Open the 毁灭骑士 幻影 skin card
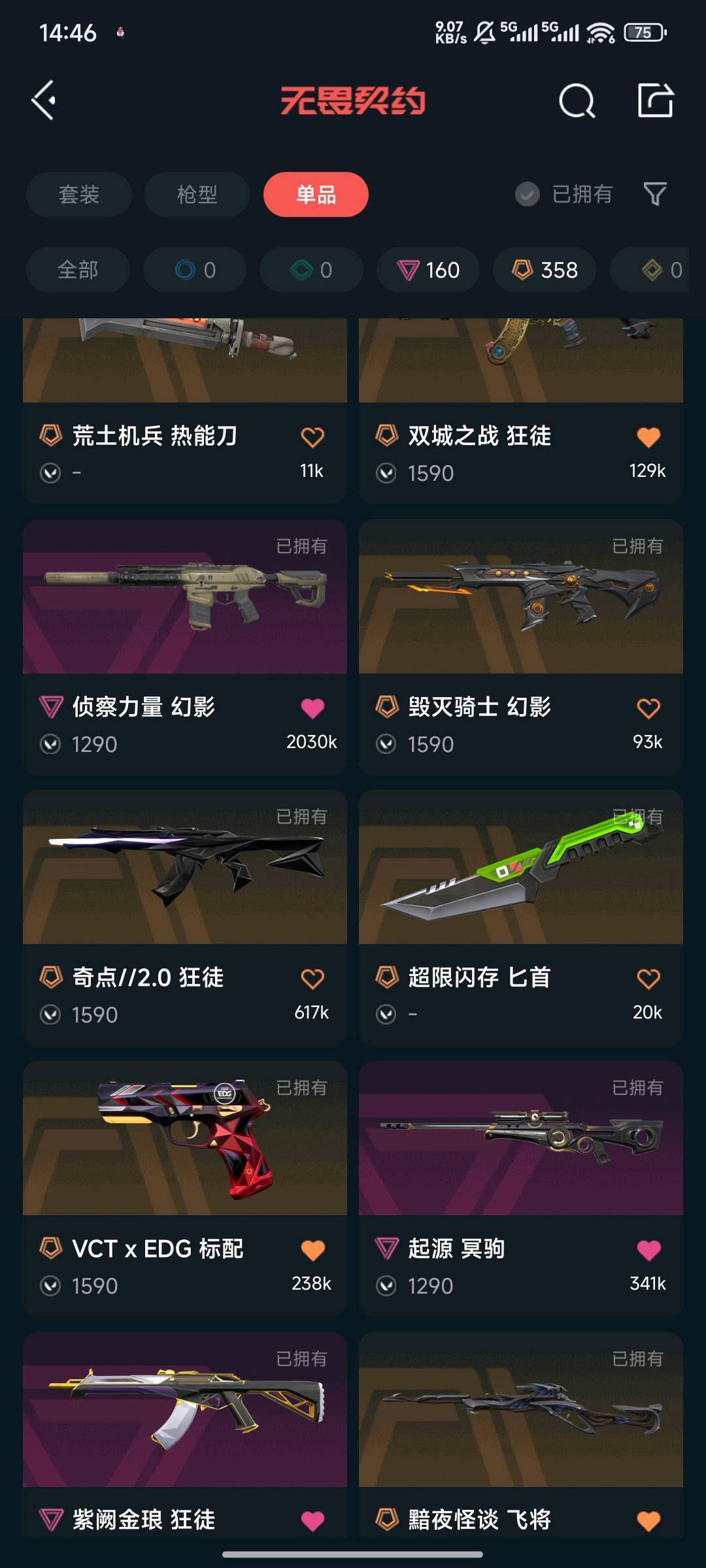 521,596
